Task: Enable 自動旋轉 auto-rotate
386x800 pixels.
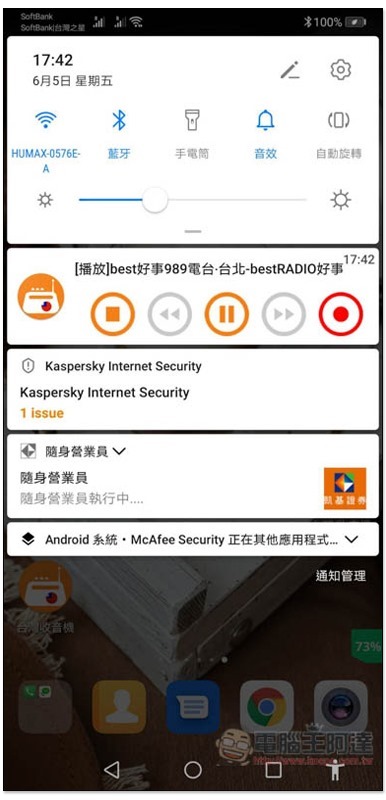Action: 339,135
